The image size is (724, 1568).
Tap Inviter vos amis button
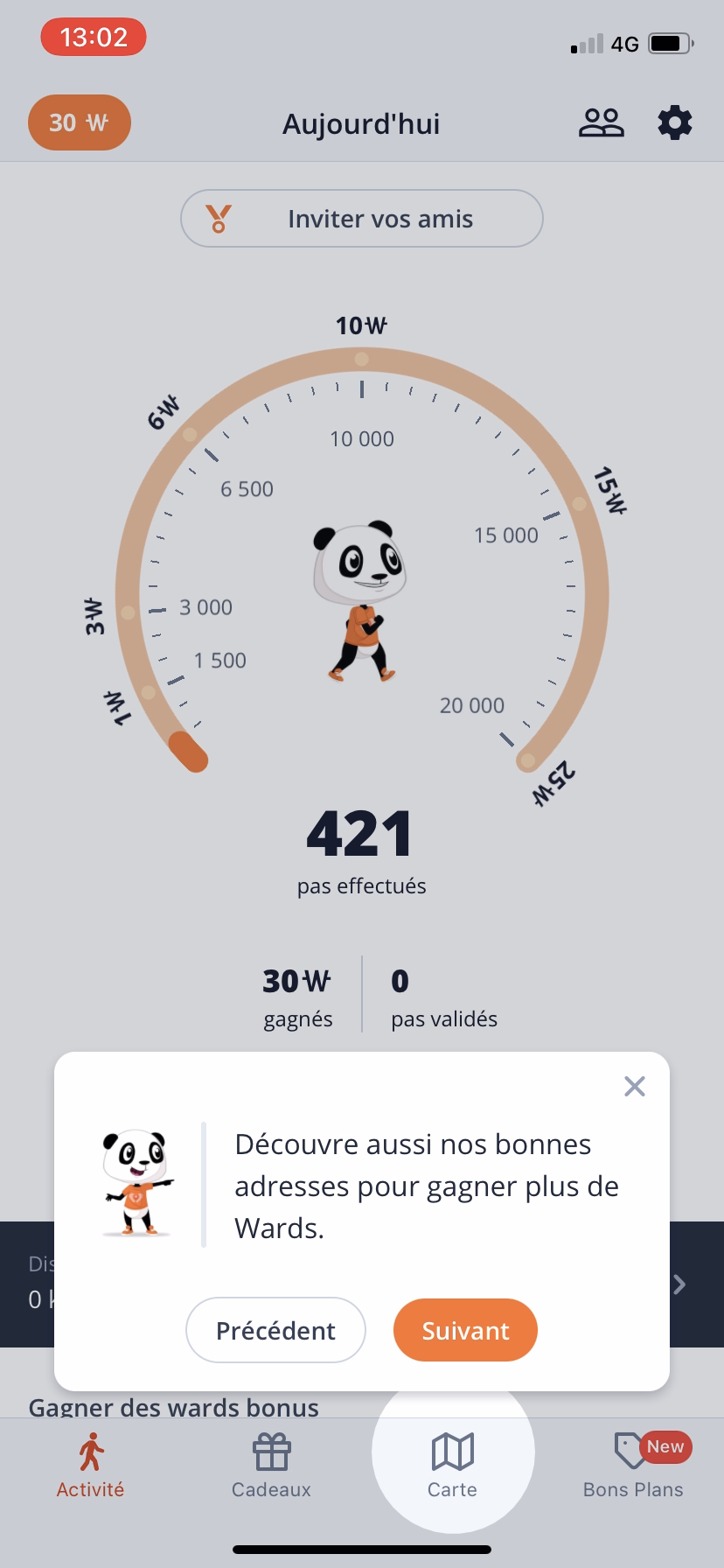[361, 219]
